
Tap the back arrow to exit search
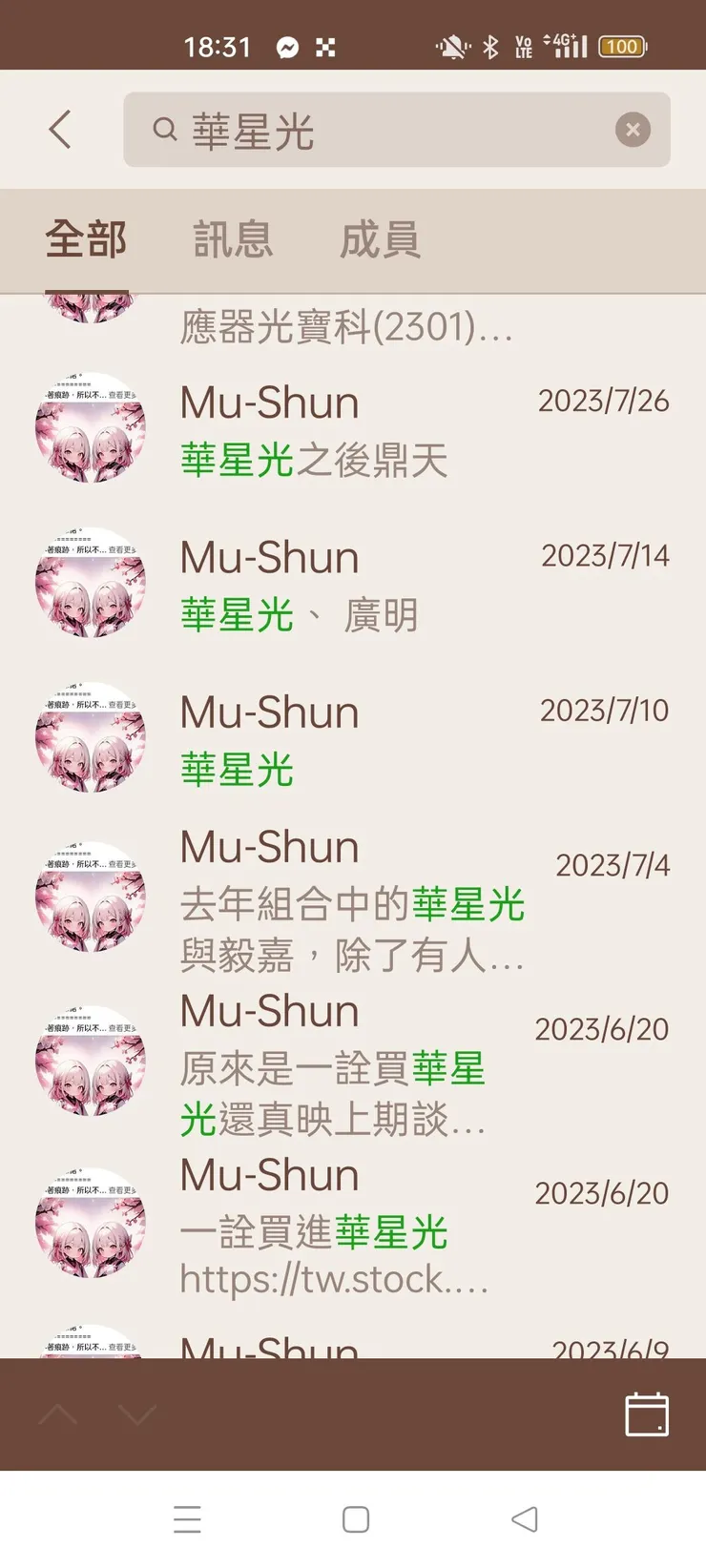[x=60, y=130]
